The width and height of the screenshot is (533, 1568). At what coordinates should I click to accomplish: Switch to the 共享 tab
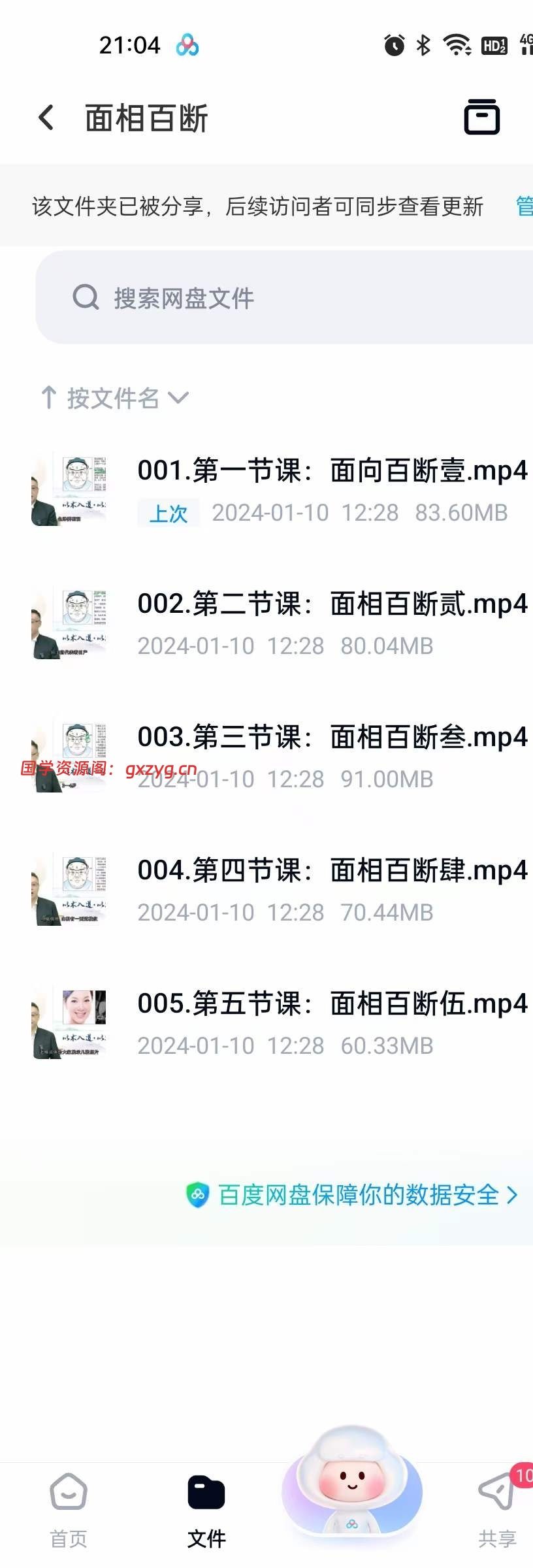pos(498,1508)
